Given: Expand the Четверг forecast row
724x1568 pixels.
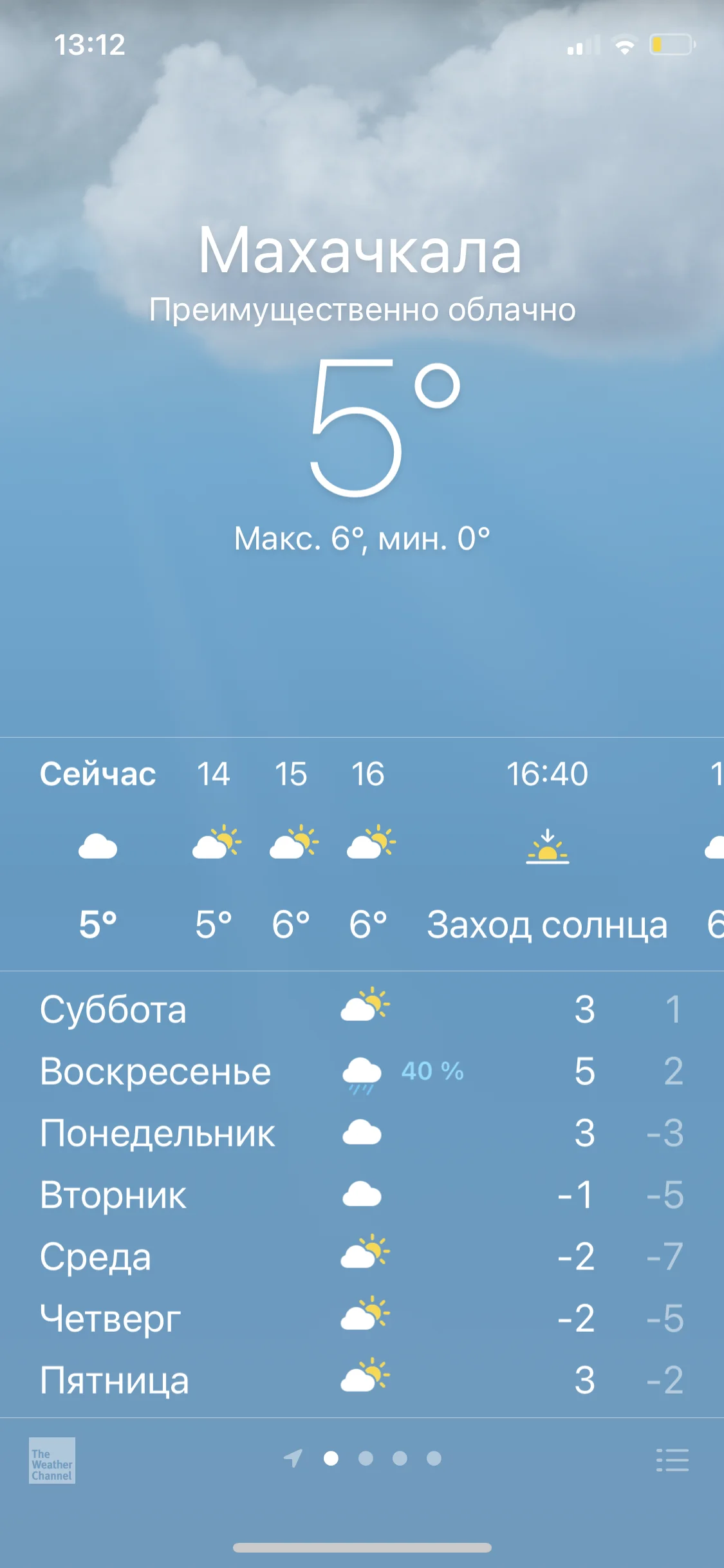Looking at the screenshot, I should [x=360, y=1316].
